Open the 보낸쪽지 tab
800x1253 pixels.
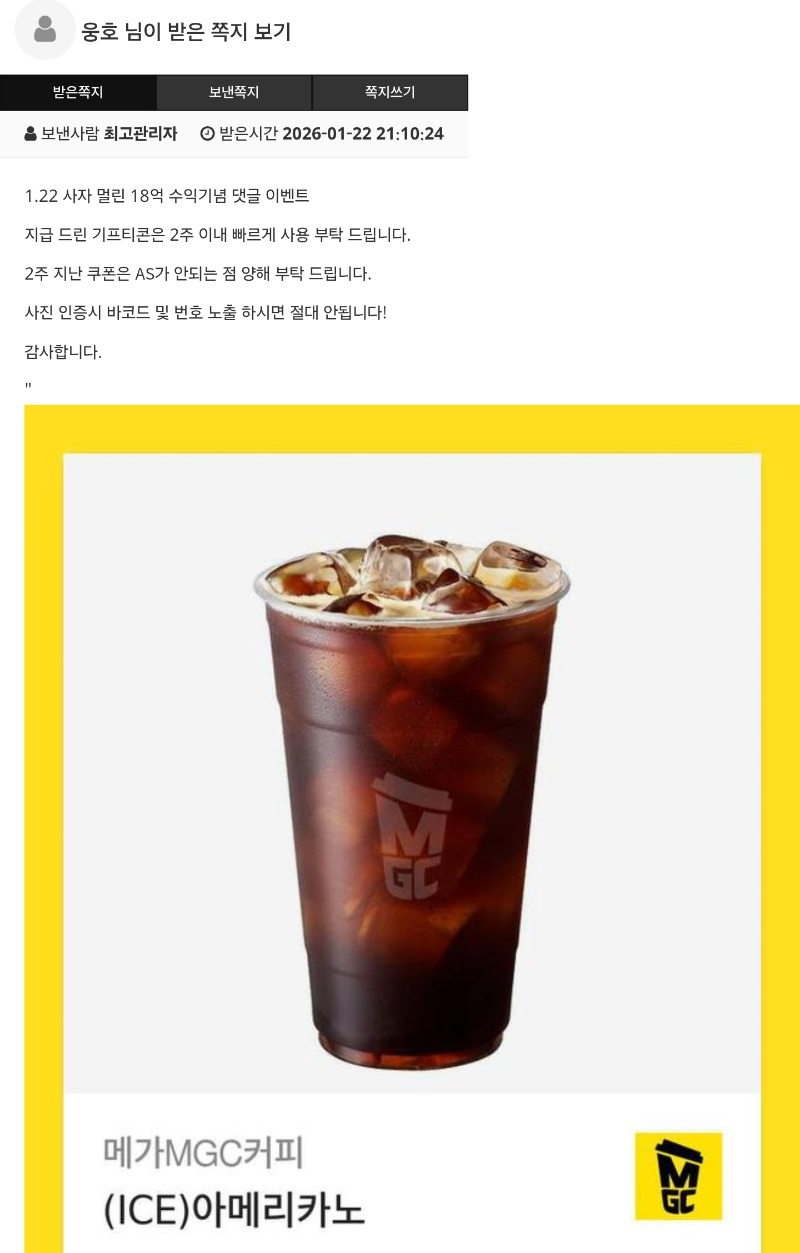(x=234, y=93)
